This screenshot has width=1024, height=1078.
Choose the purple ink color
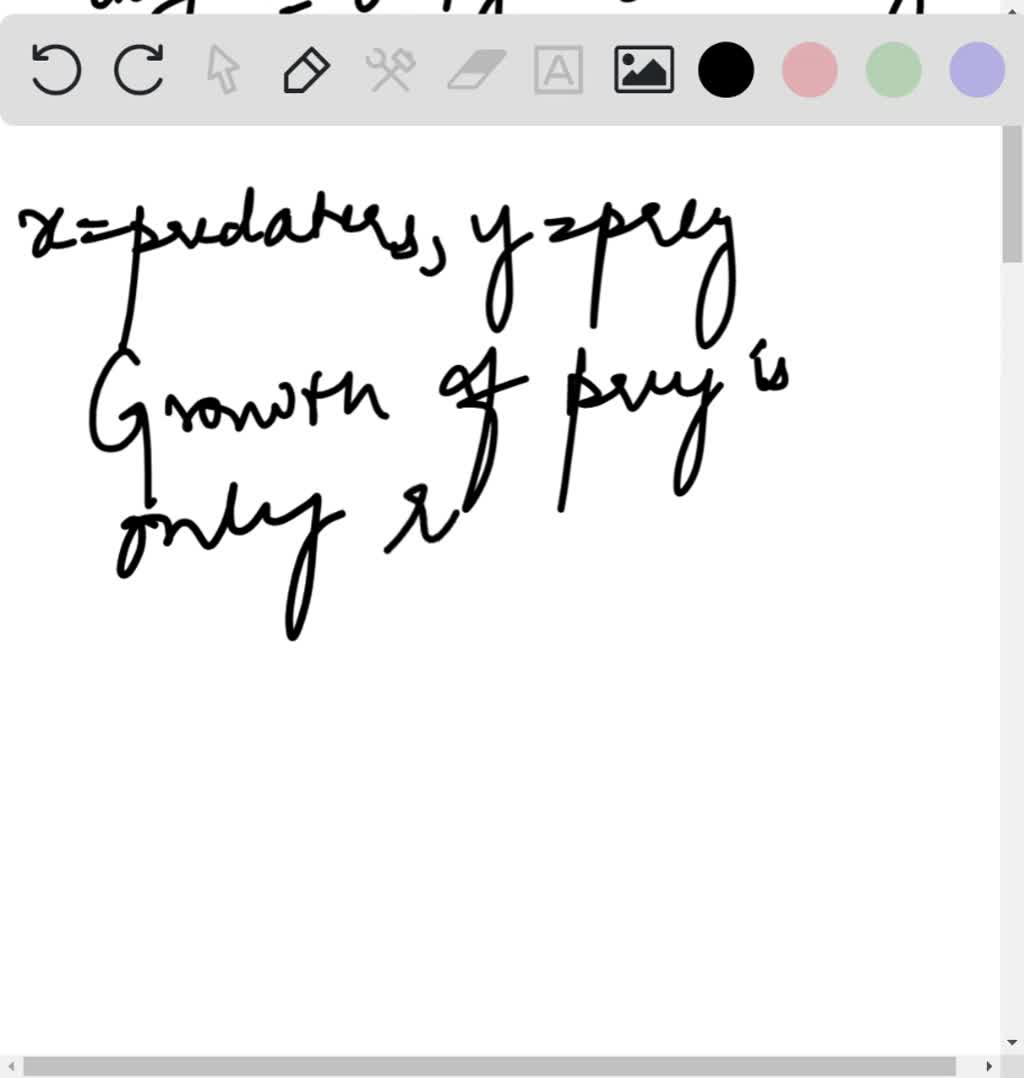(976, 70)
